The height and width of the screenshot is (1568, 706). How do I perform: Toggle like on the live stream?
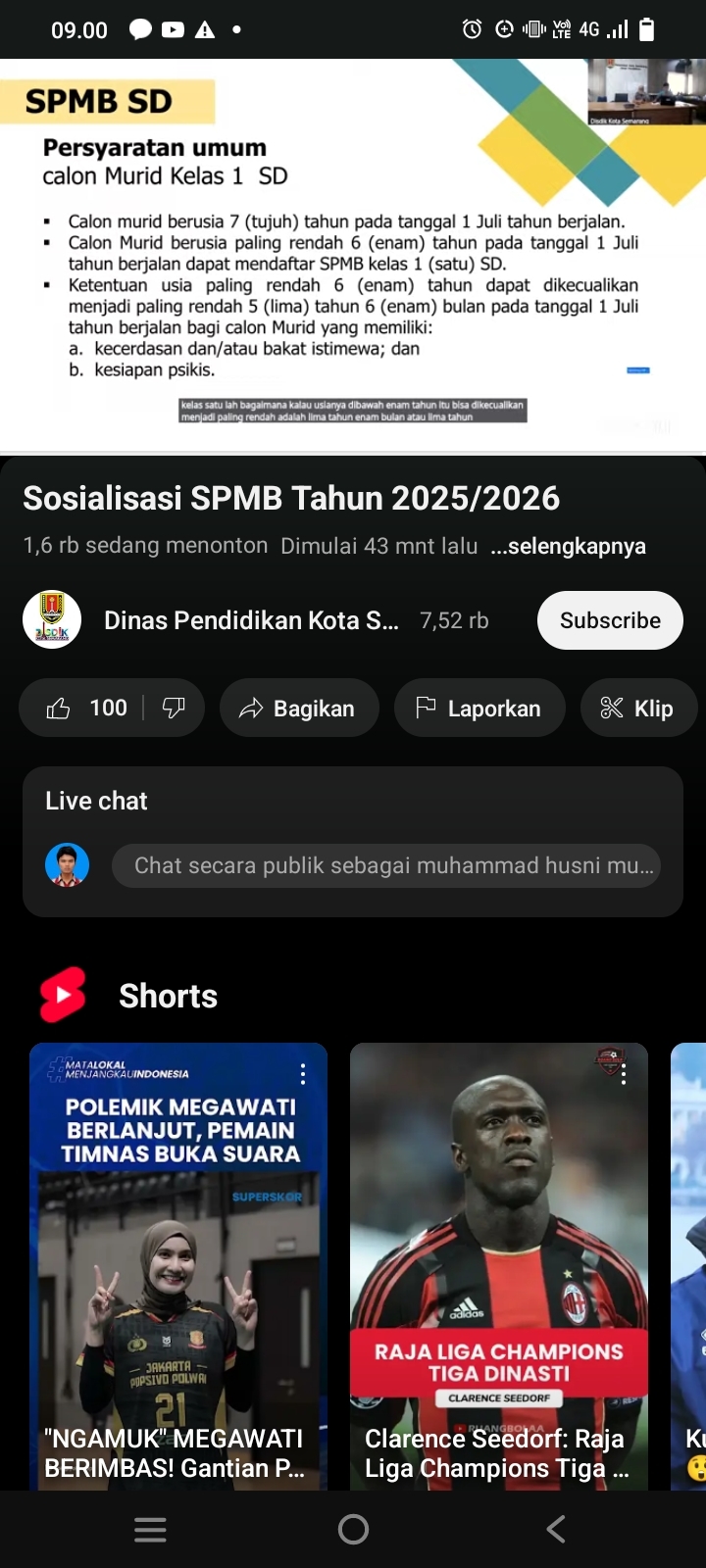[x=59, y=708]
